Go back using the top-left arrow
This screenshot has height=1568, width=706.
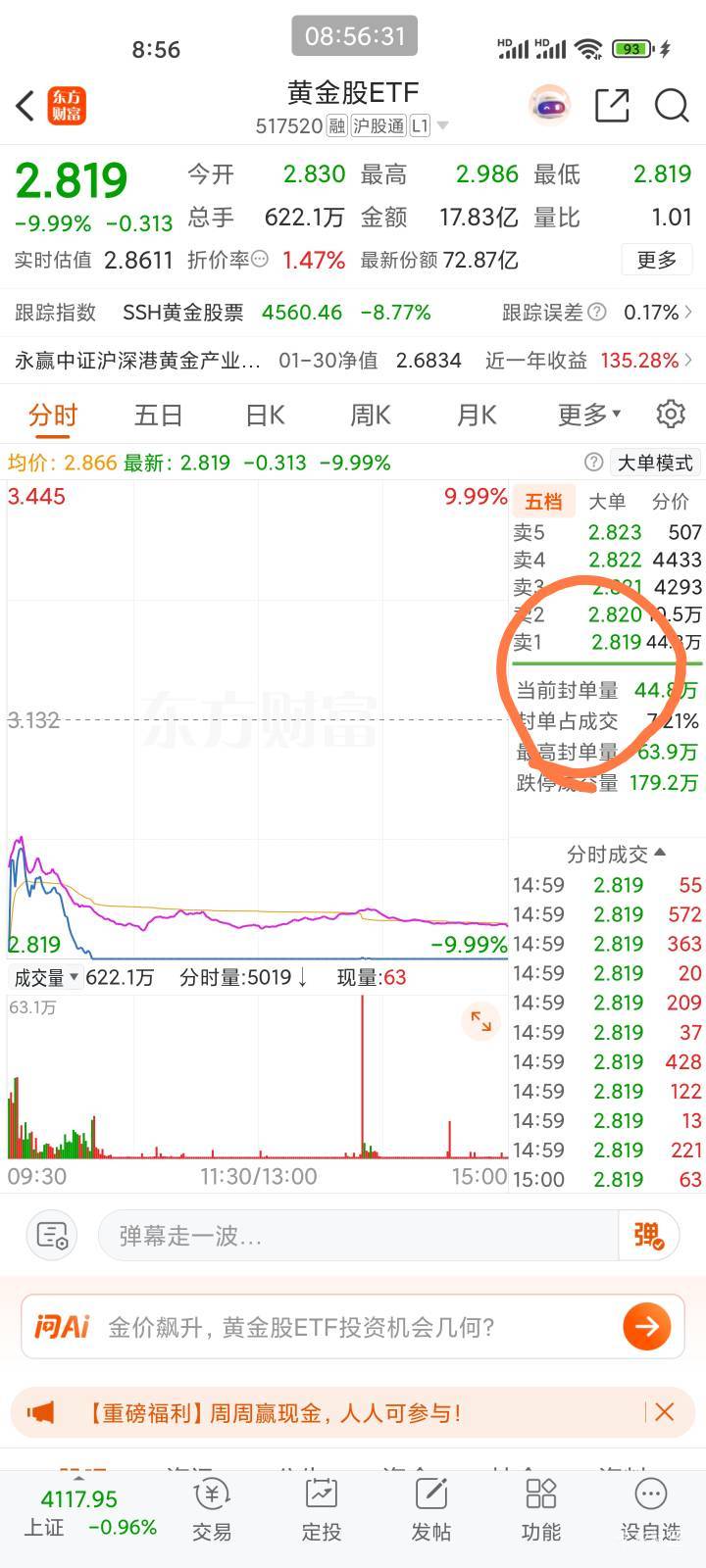25,105
